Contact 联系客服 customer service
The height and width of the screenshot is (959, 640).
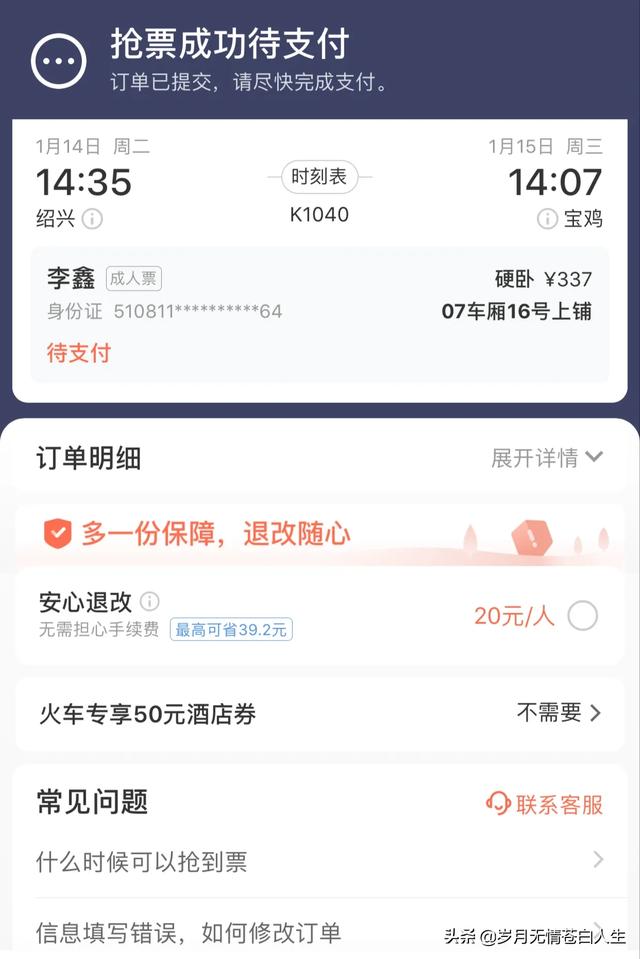[x=545, y=804]
